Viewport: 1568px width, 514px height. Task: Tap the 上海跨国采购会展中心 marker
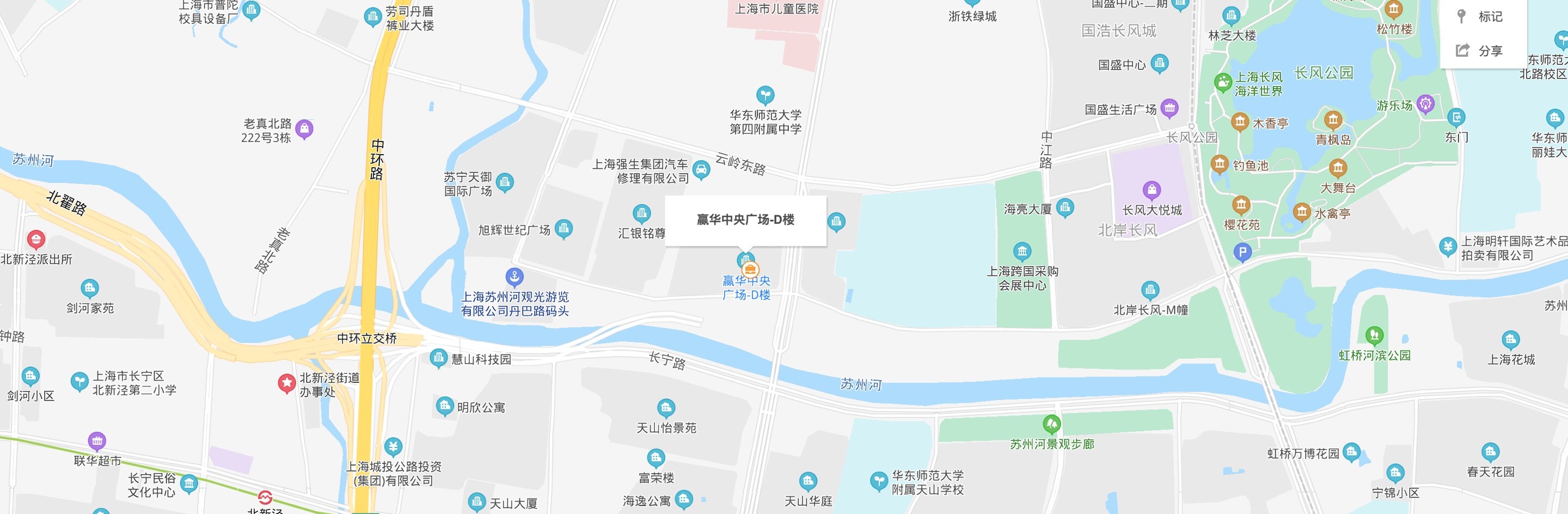[x=1022, y=251]
